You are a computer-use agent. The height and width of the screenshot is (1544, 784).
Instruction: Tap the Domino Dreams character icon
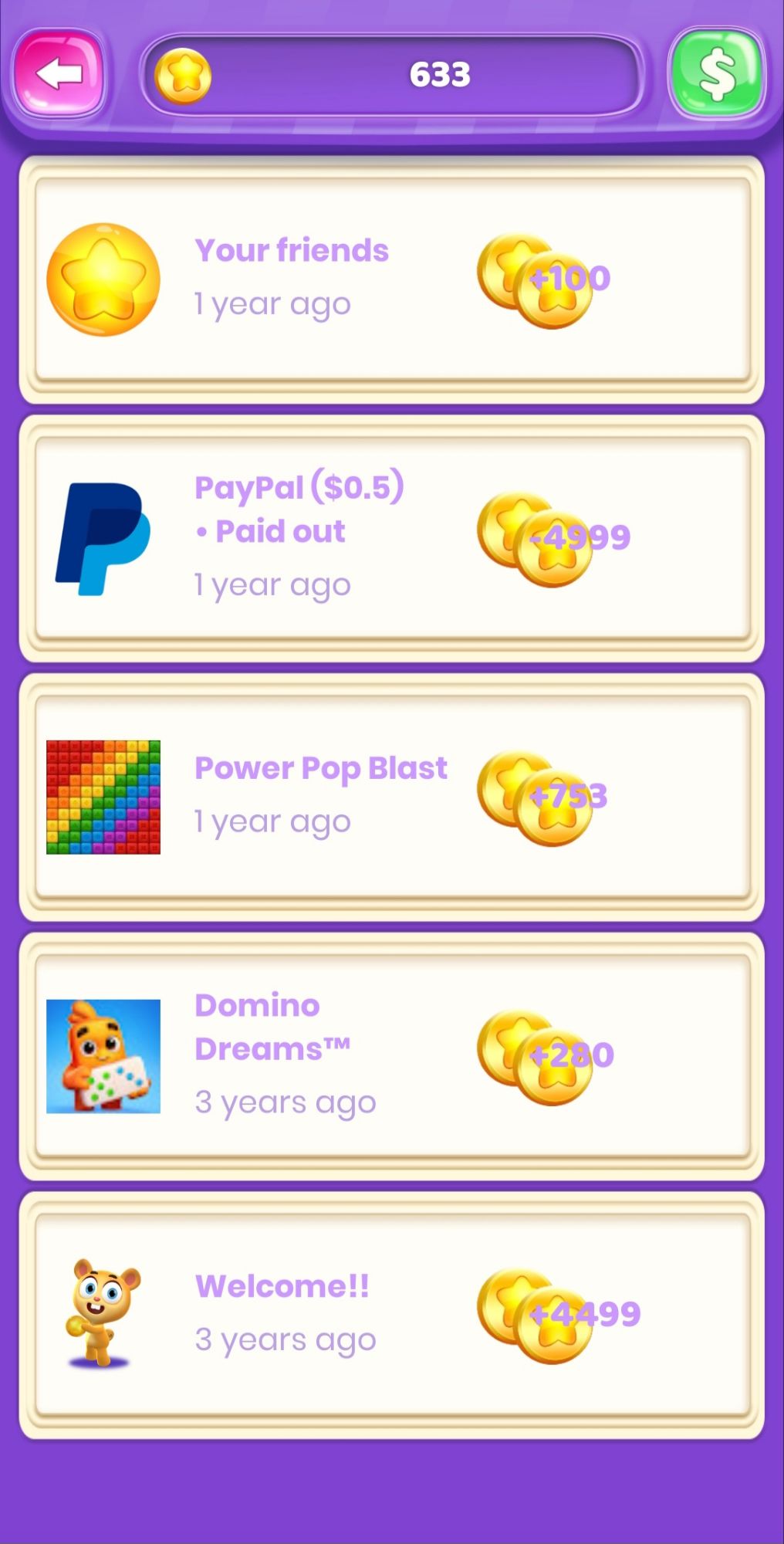(x=103, y=1054)
